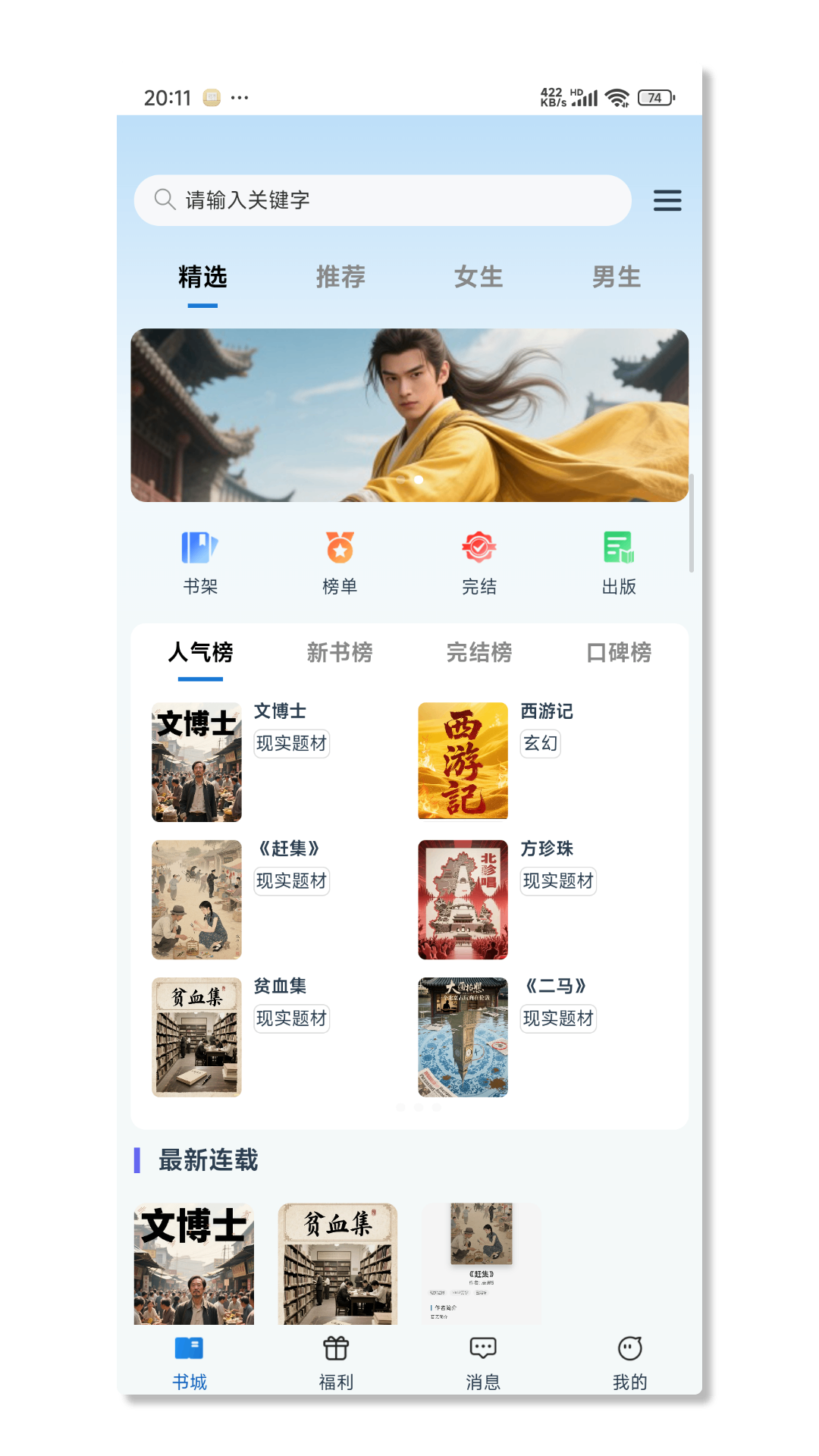Screen dimensions: 819x1456
Task: Switch to the 新书榜 ranking tab
Action: coord(338,653)
